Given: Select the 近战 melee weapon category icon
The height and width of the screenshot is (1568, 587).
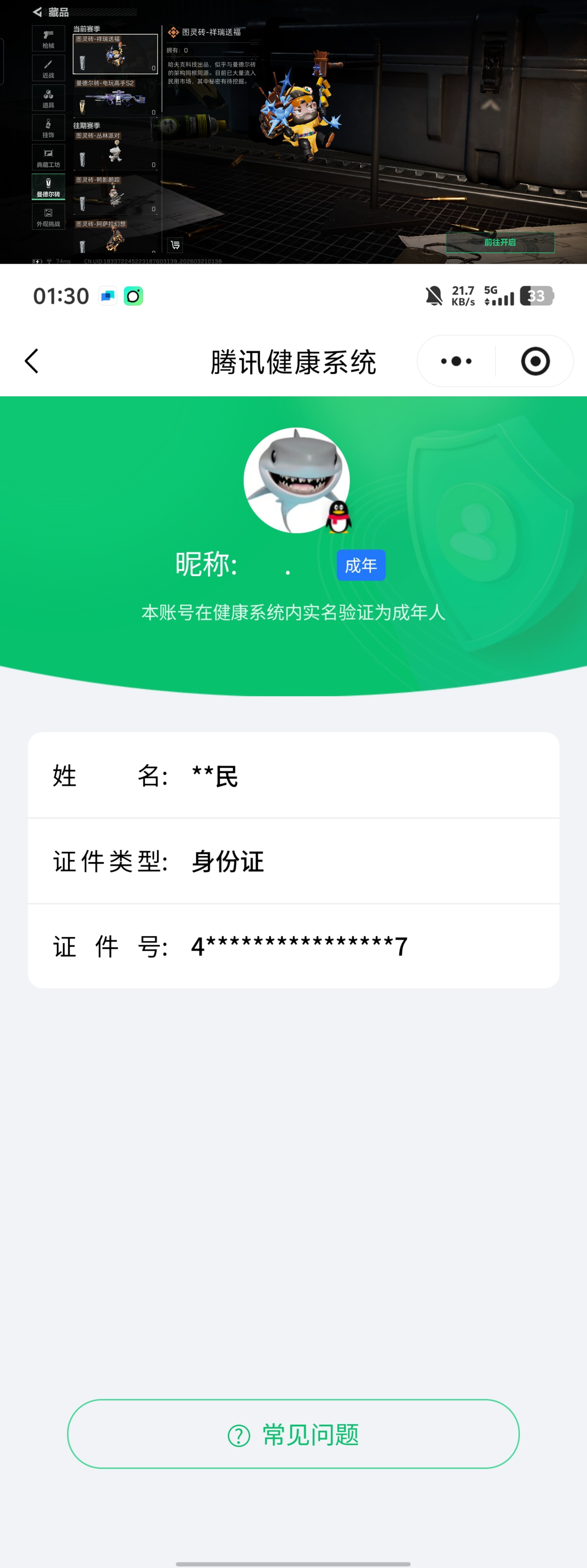Looking at the screenshot, I should coord(48,67).
